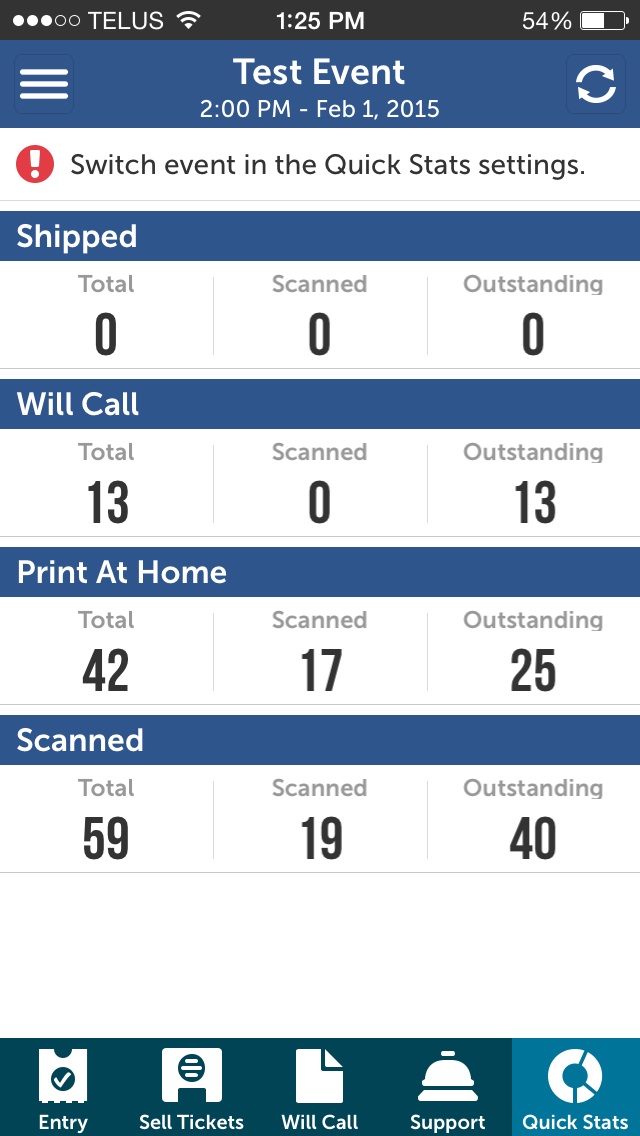
Task: Open the hamburger menu
Action: pos(44,84)
